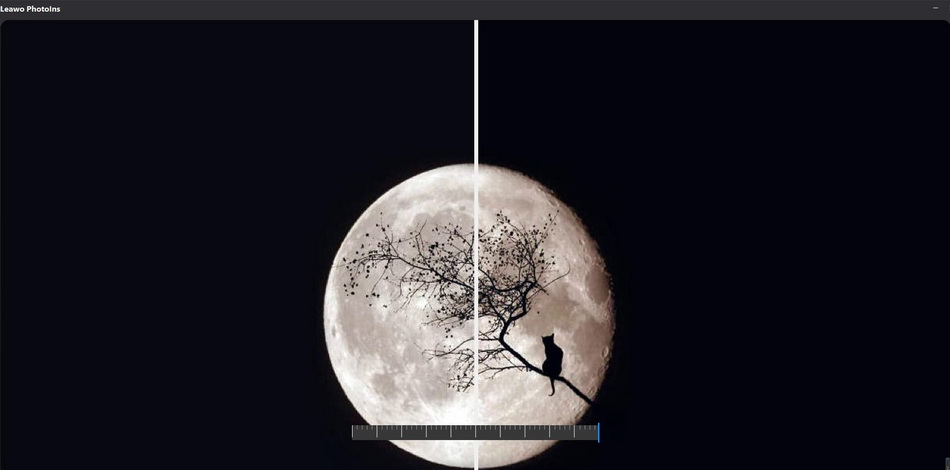Minimize the Leawo PhotoIns window
The image size is (950, 470).
(x=935, y=8)
